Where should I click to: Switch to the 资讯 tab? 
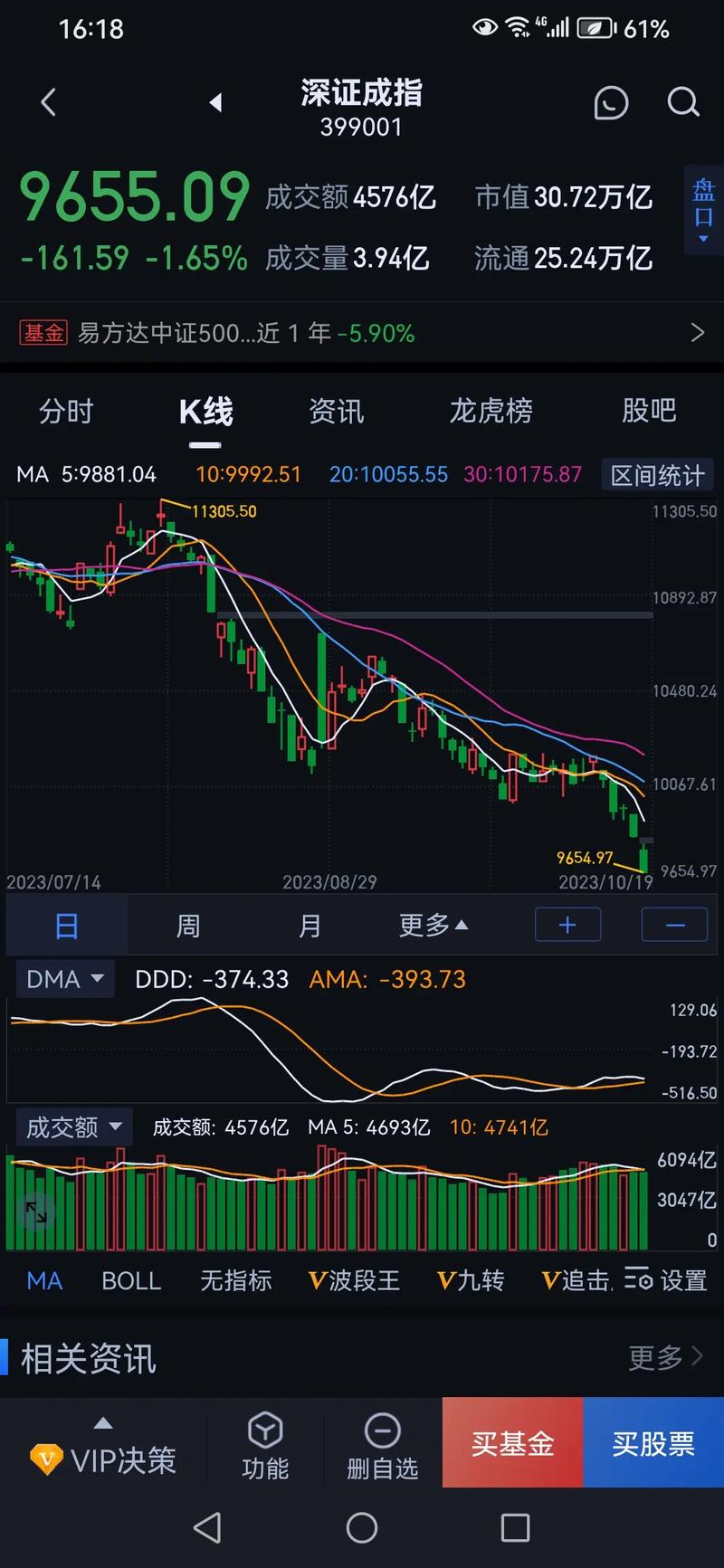pyautogui.click(x=336, y=412)
